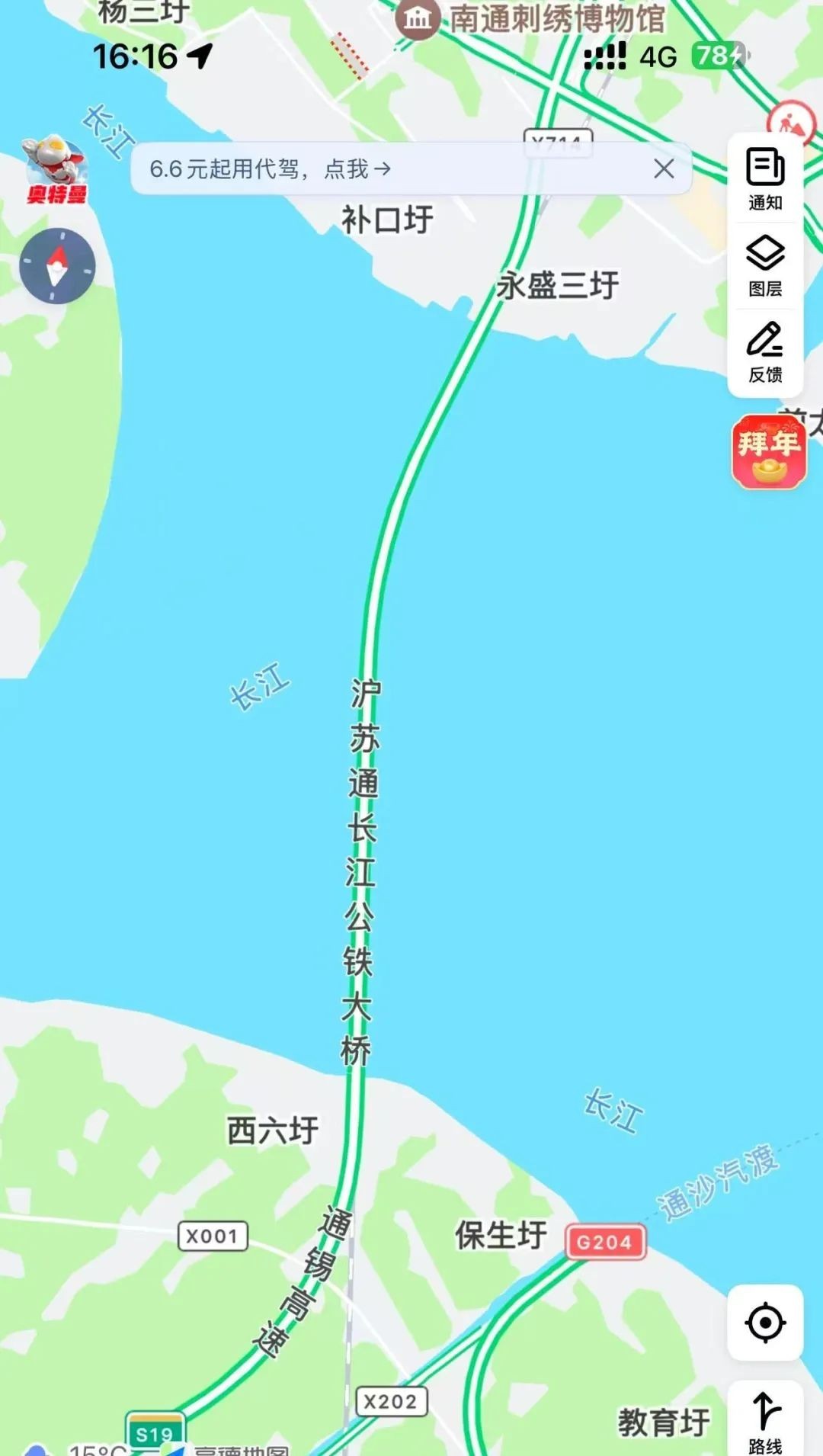Recenter map on my location
823x1456 pixels.
click(x=765, y=1323)
